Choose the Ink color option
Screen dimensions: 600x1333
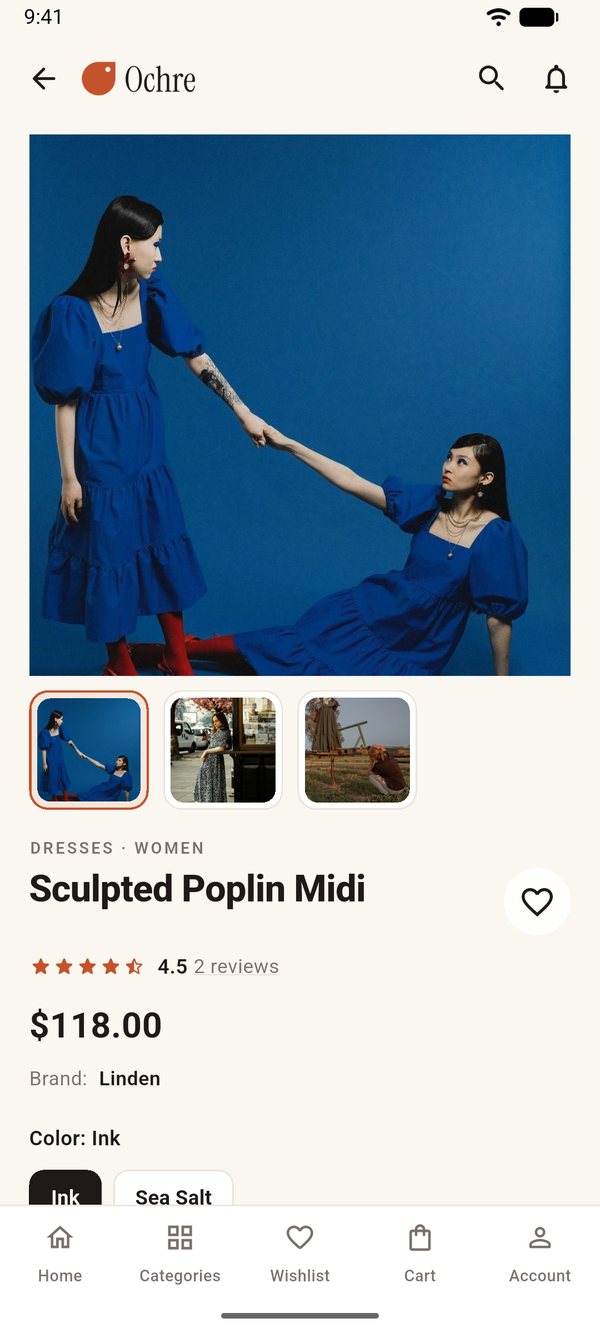coord(65,1188)
